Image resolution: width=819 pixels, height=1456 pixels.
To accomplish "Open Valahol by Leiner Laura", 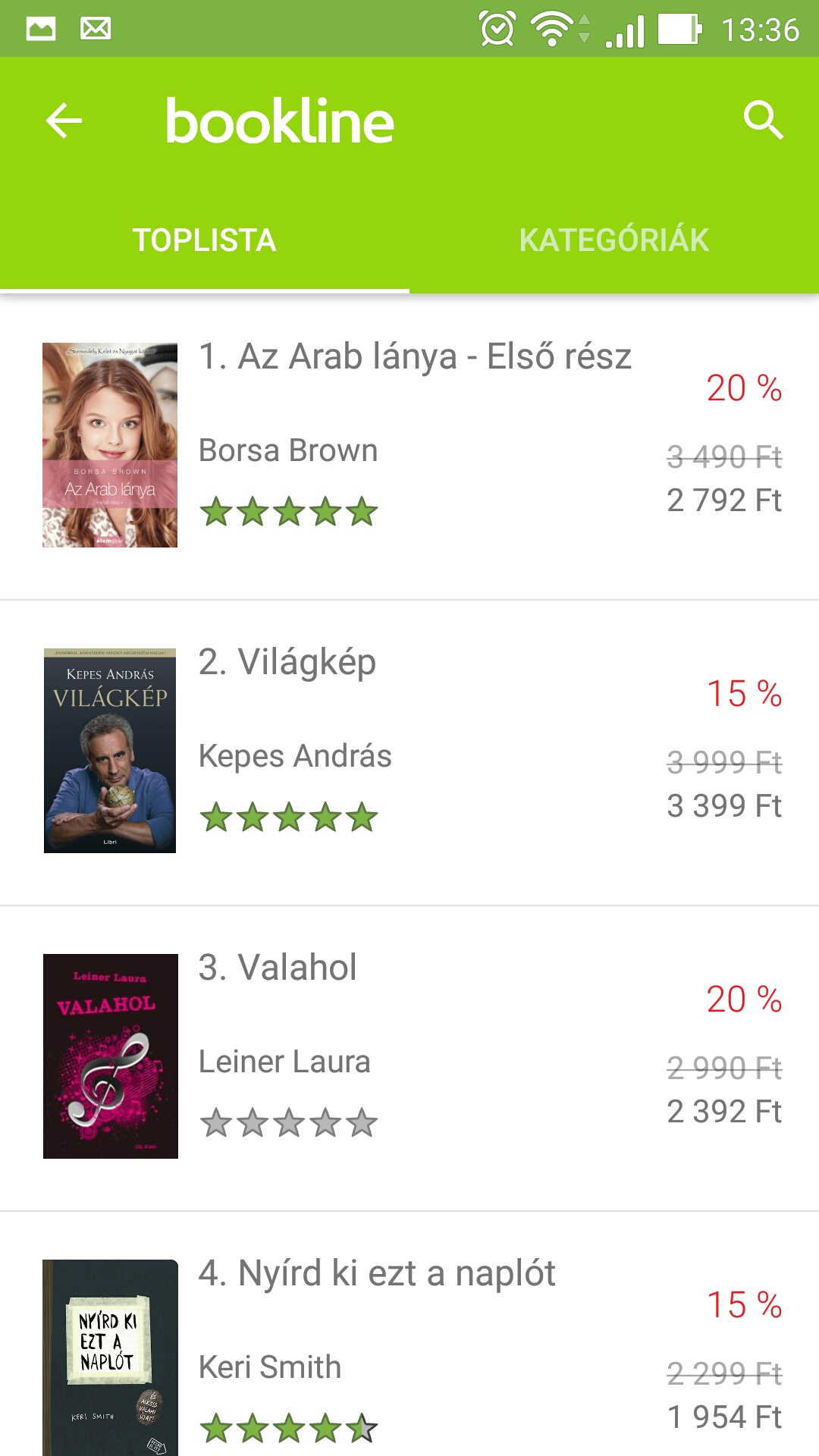I will pyautogui.click(x=278, y=968).
